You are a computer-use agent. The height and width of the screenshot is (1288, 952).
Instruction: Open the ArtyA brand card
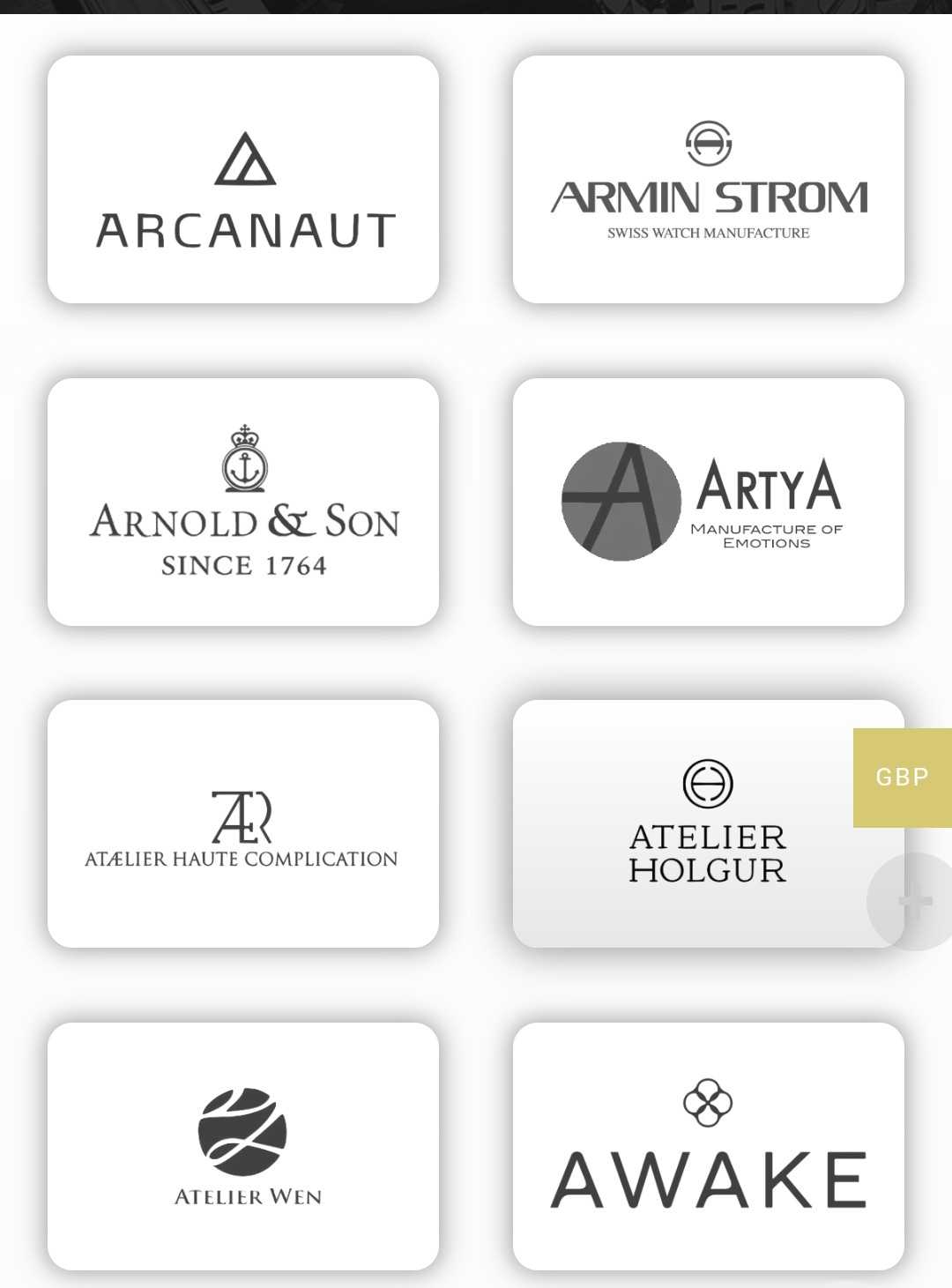pos(708,502)
